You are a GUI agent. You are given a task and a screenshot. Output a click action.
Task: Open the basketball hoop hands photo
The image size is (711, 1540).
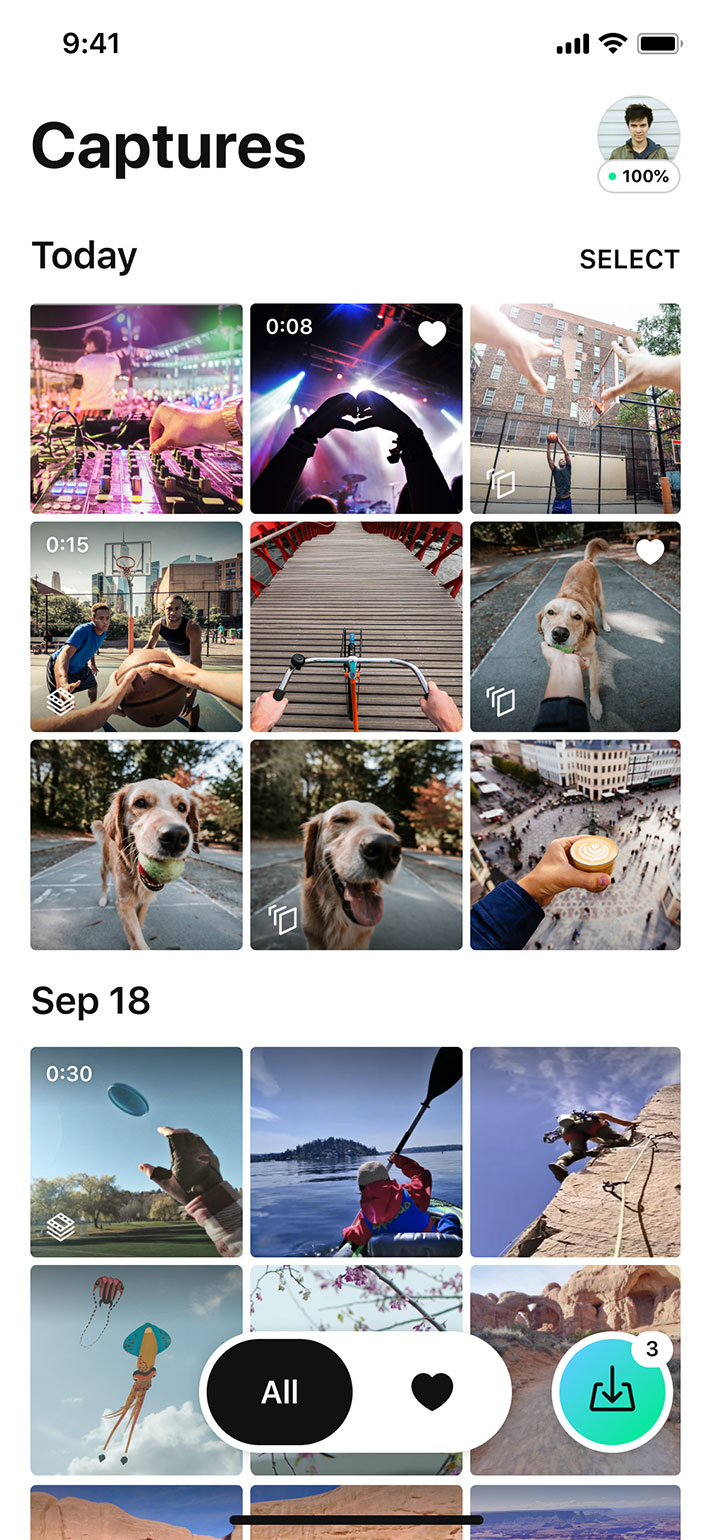(575, 408)
